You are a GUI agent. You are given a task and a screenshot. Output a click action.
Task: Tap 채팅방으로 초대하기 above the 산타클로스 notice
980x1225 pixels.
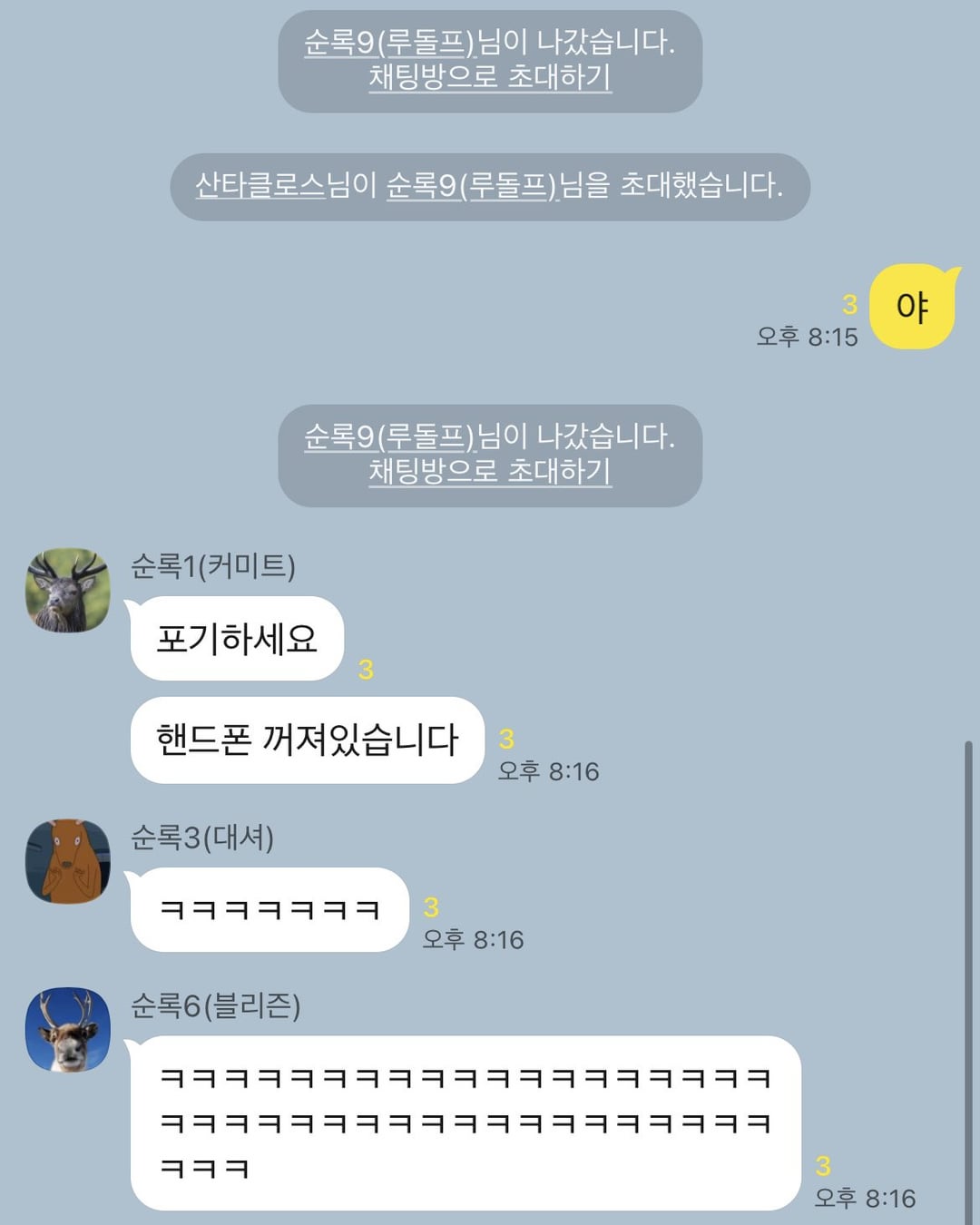point(489,77)
